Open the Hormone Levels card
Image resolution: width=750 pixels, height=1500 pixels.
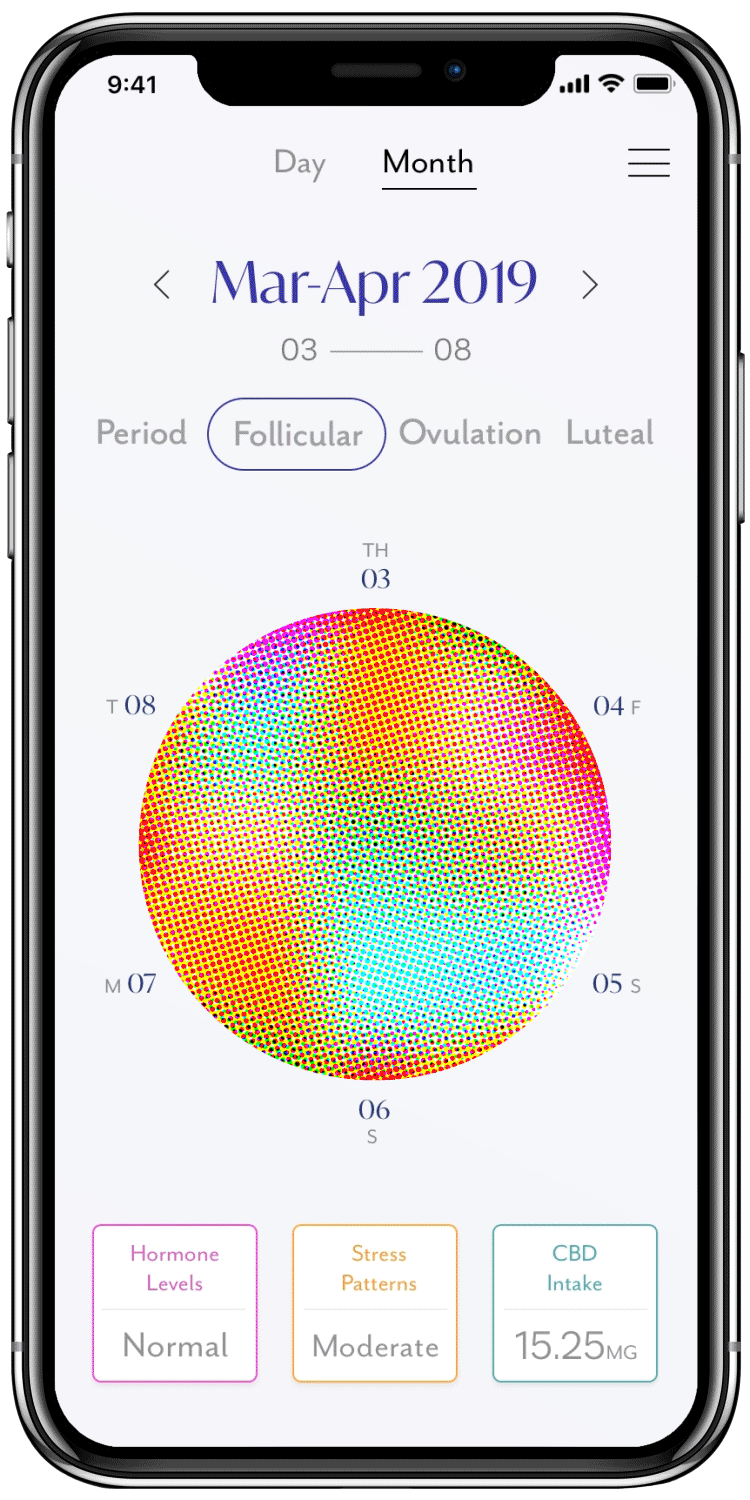pos(175,1303)
